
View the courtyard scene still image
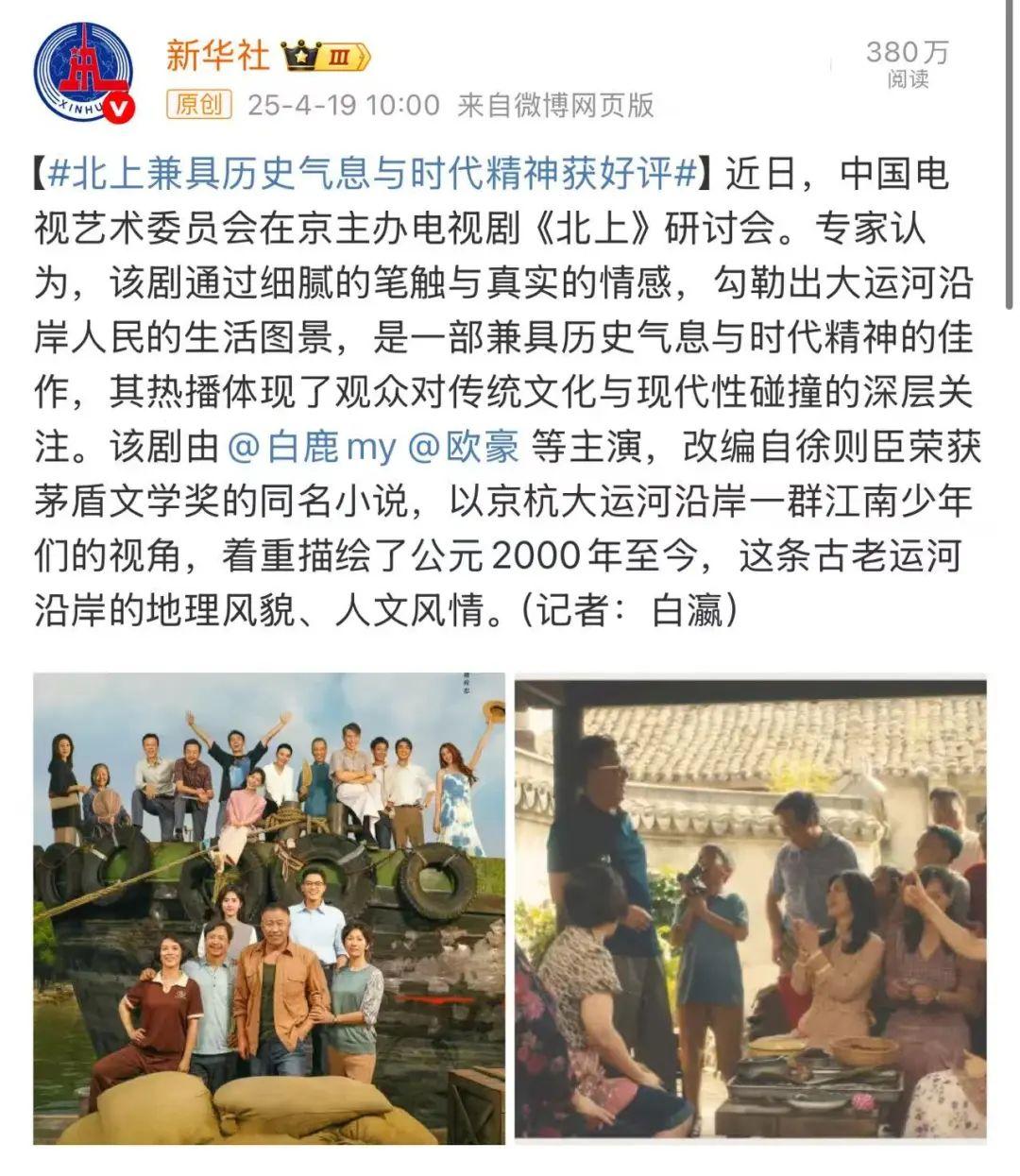point(751,908)
